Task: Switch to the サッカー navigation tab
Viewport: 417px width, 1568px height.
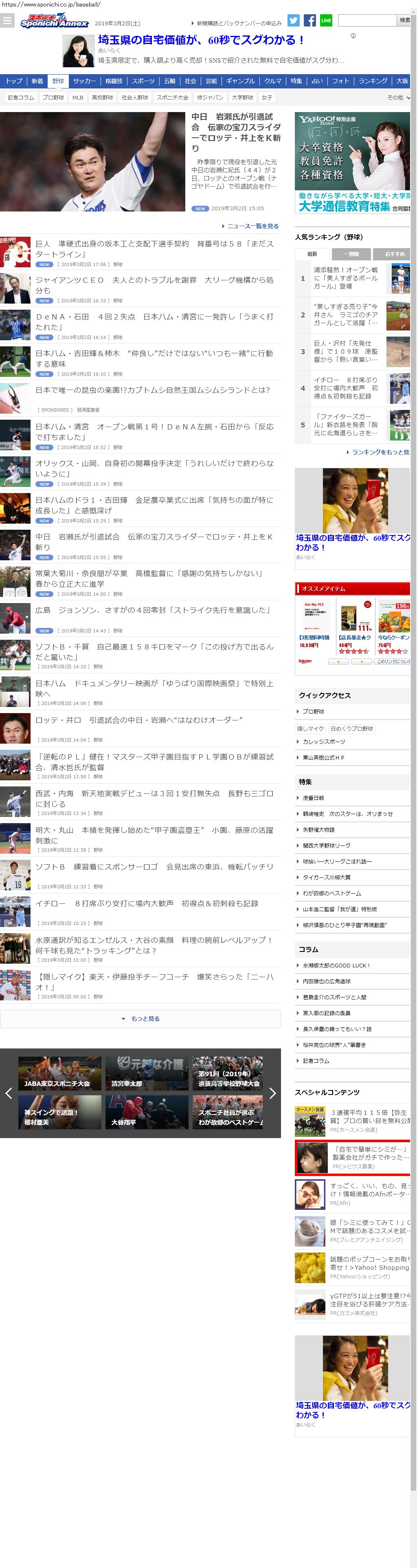Action: point(84,81)
